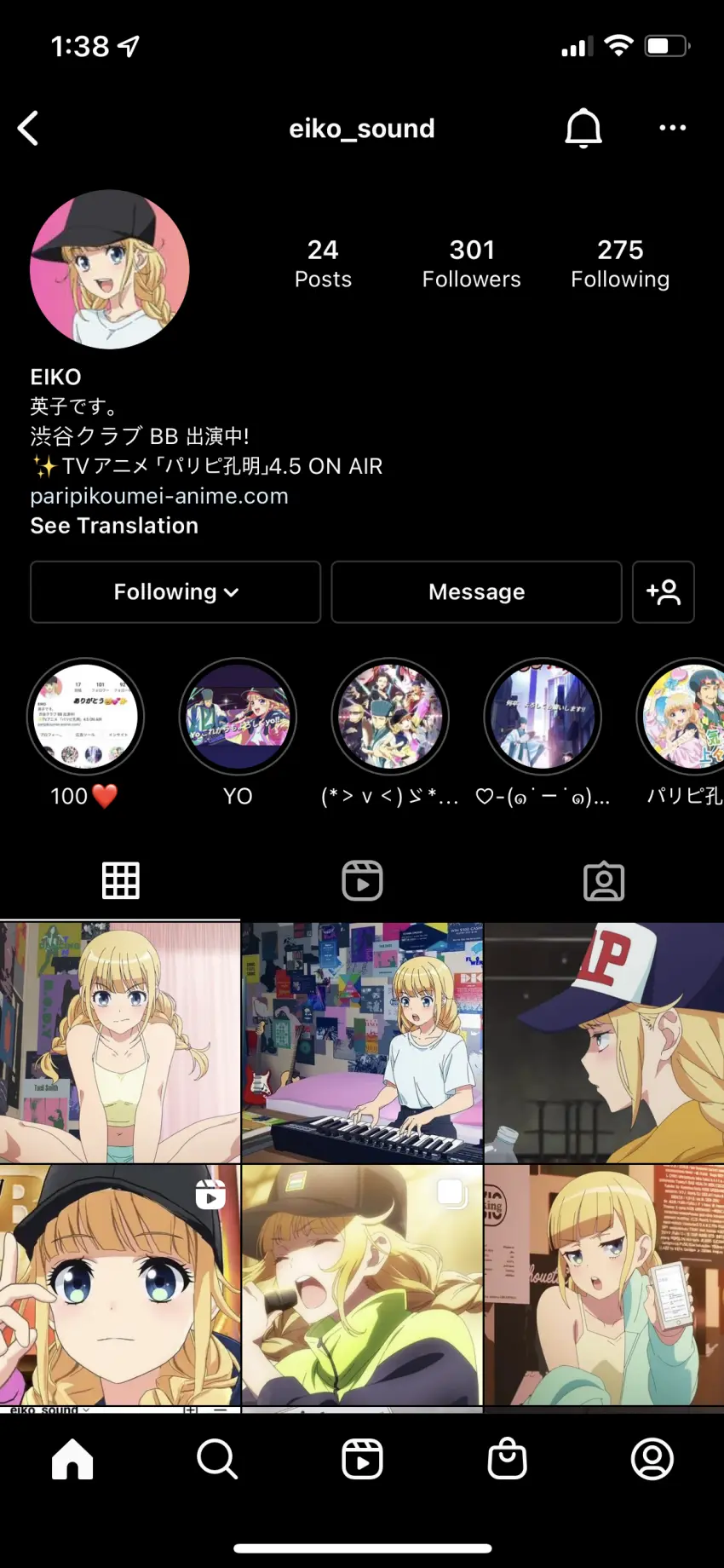The image size is (724, 1568).
Task: Go back using the top-left arrow
Action: [x=29, y=129]
